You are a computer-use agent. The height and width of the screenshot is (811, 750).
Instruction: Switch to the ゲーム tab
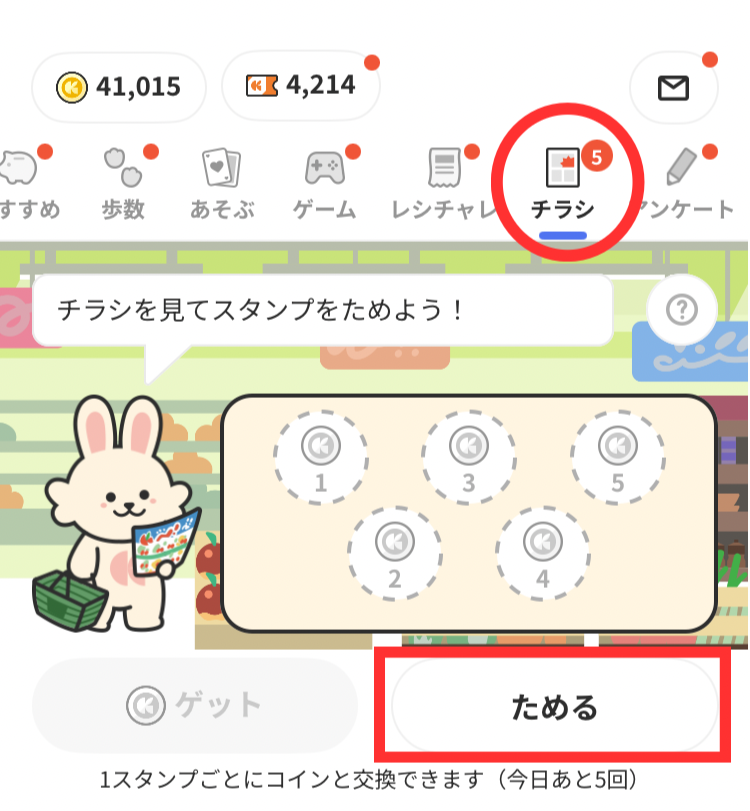click(324, 185)
